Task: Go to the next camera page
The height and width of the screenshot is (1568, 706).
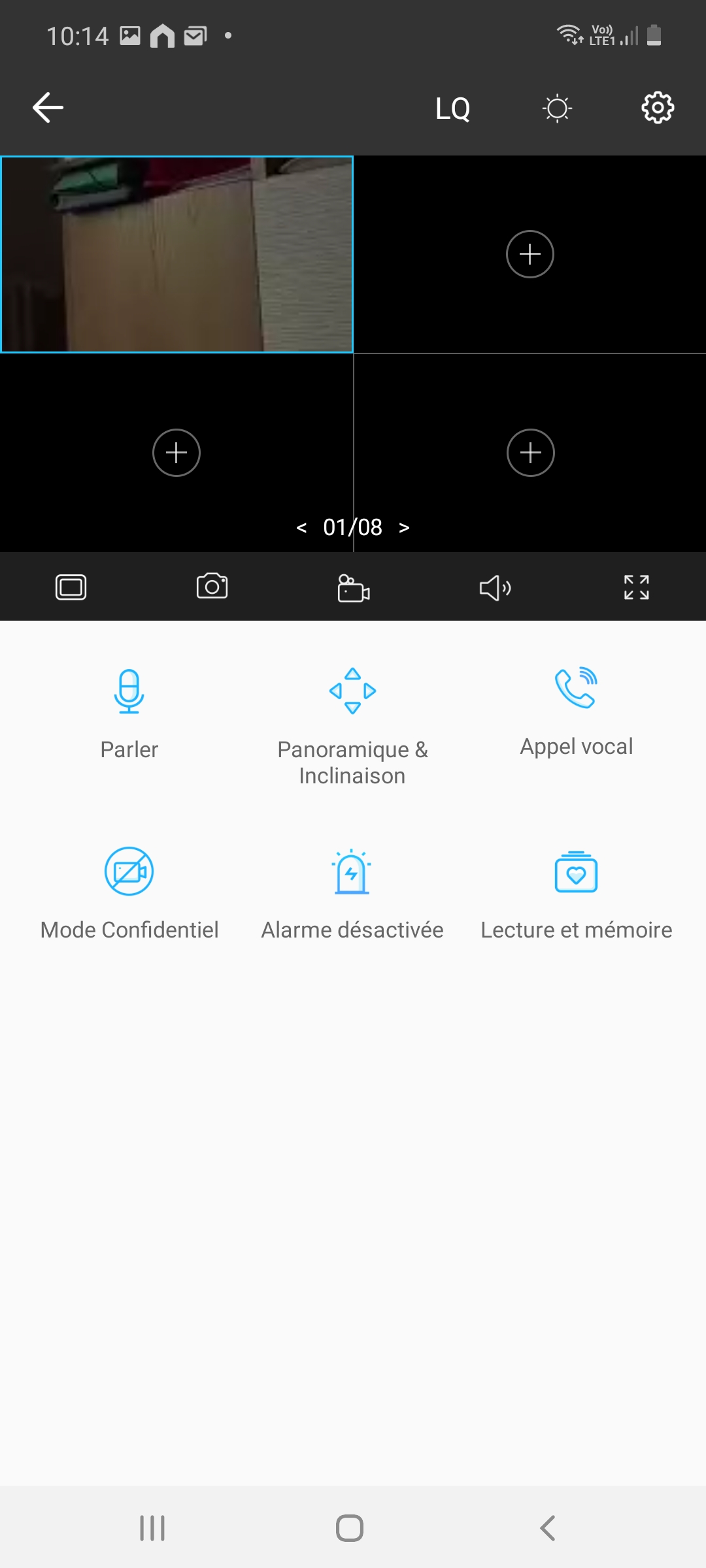Action: tap(405, 527)
